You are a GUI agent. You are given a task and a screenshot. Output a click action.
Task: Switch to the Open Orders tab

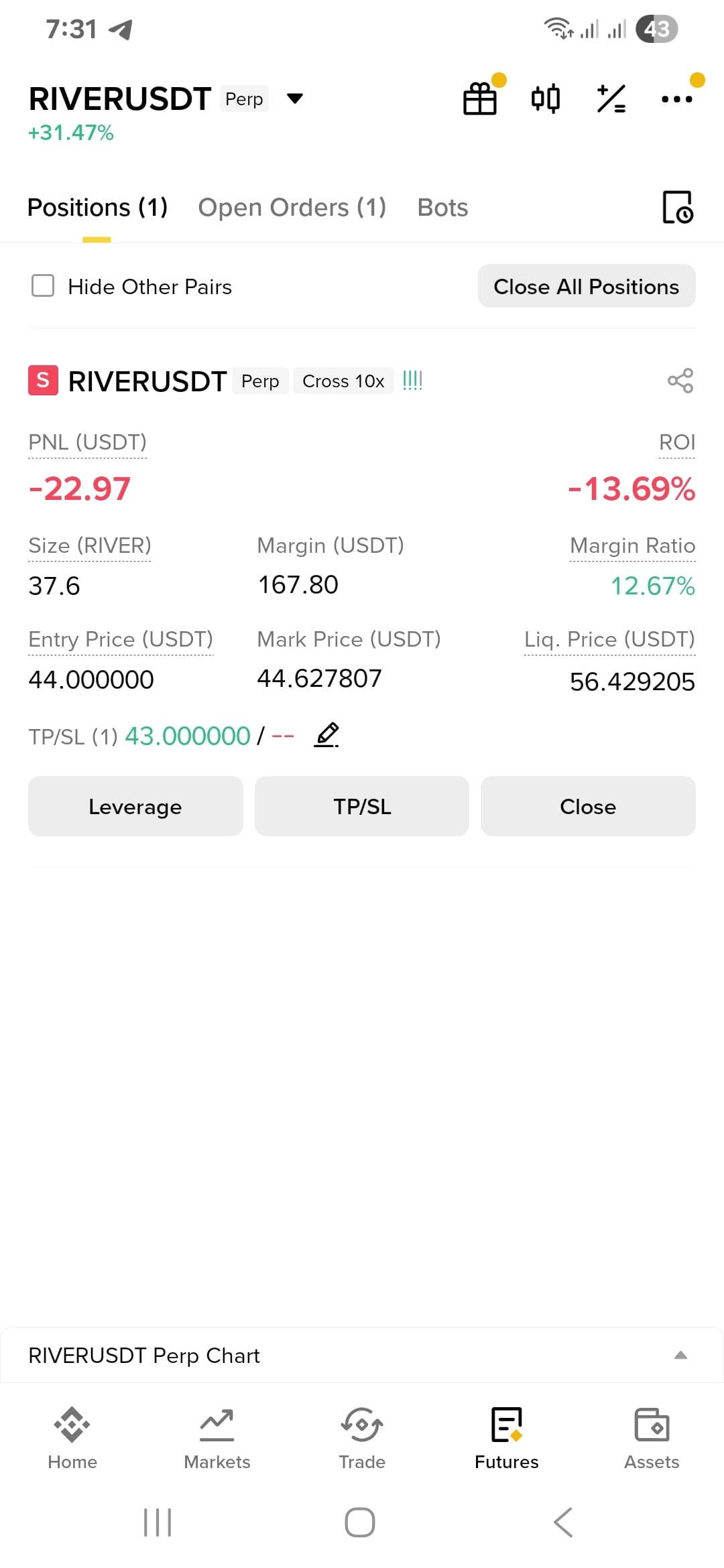[x=292, y=208]
